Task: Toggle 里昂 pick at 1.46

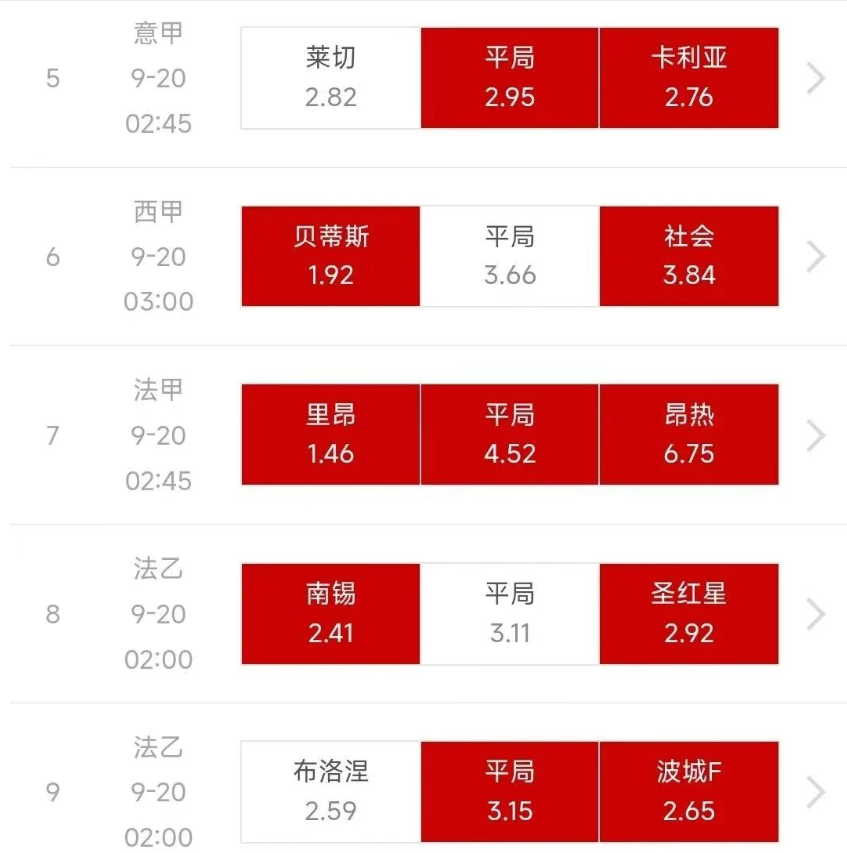Action: (331, 435)
